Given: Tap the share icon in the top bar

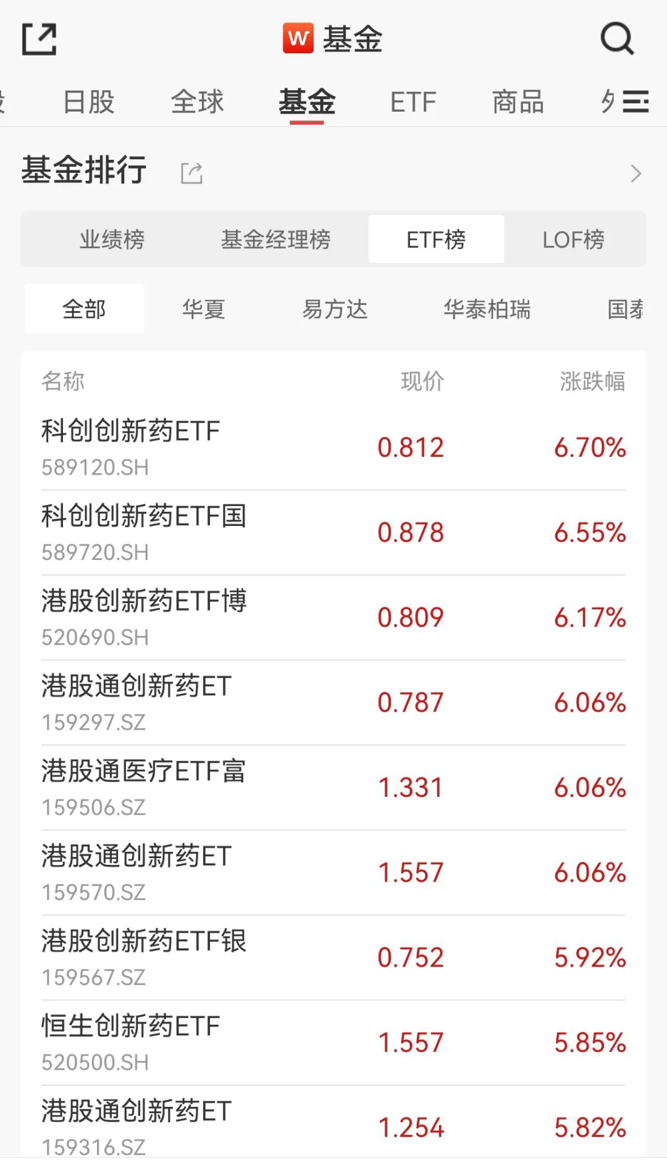Looking at the screenshot, I should (39, 40).
